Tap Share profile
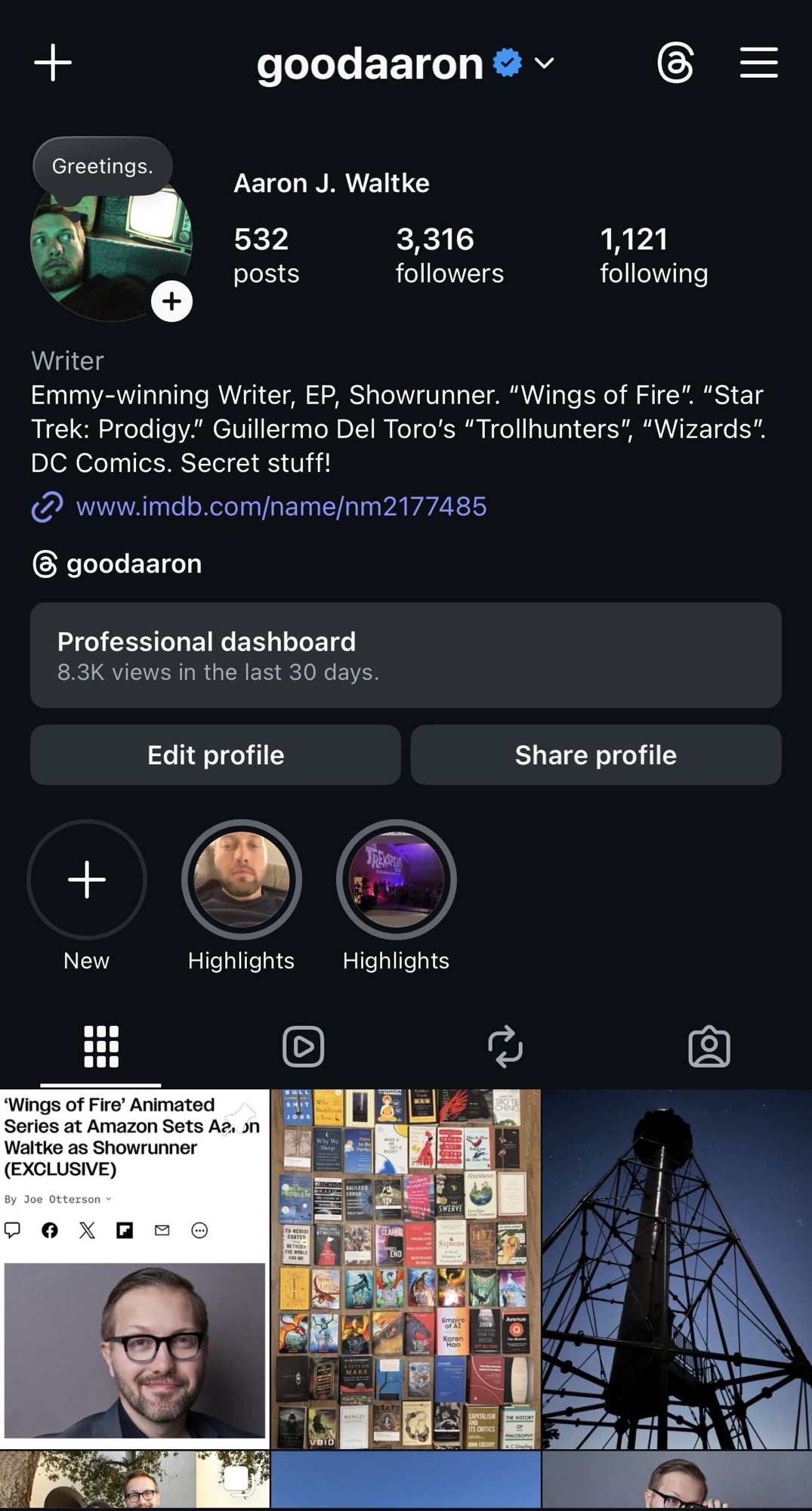 coord(595,755)
